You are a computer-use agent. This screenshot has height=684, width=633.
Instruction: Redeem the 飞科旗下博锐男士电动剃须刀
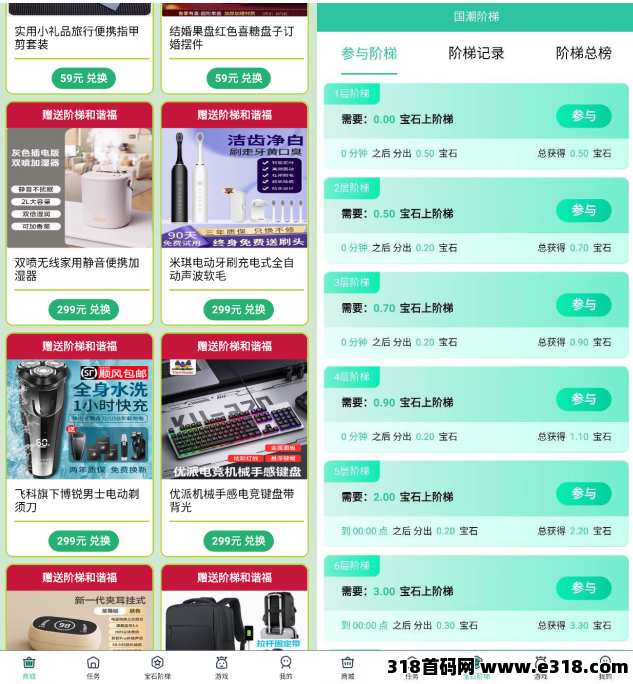(x=84, y=541)
